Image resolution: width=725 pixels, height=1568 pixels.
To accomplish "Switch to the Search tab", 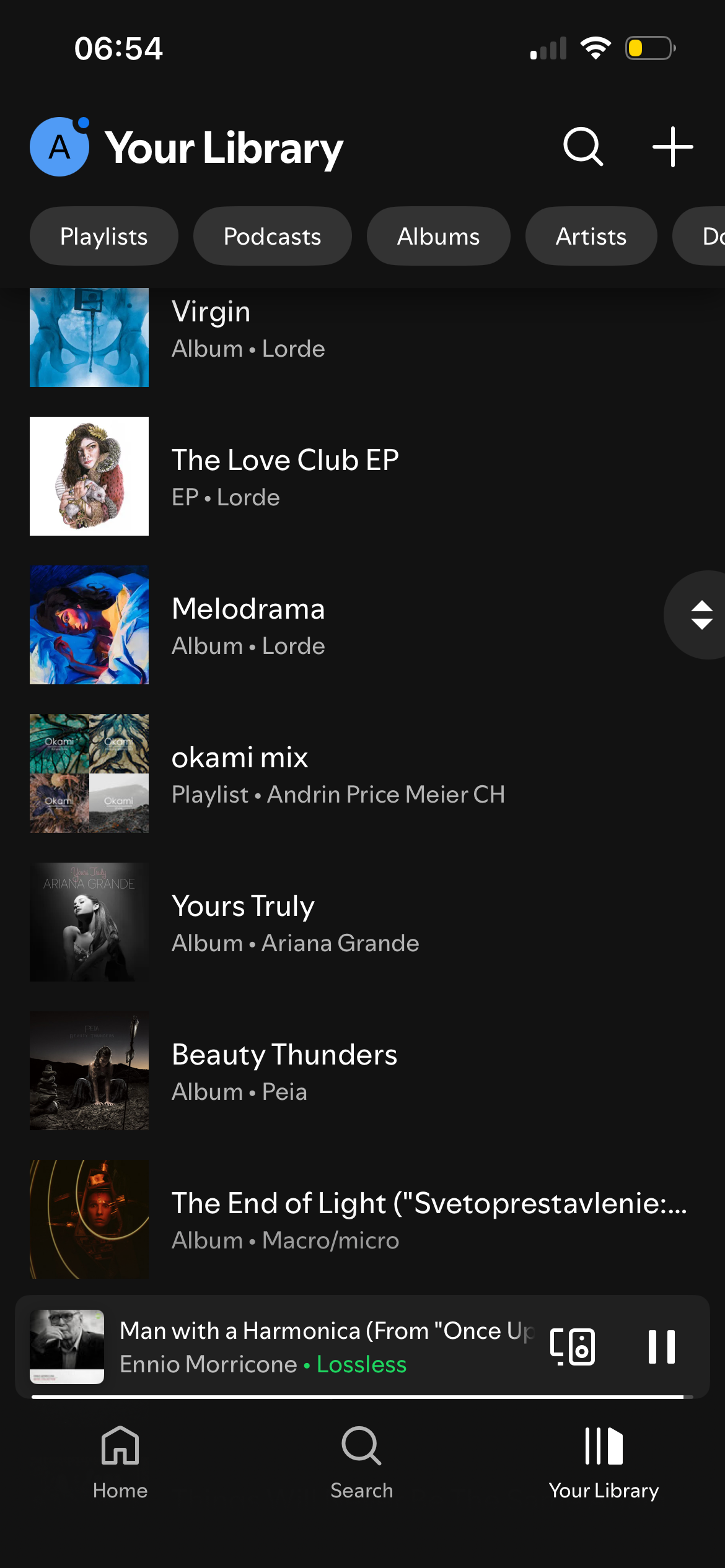I will (x=362, y=1463).
